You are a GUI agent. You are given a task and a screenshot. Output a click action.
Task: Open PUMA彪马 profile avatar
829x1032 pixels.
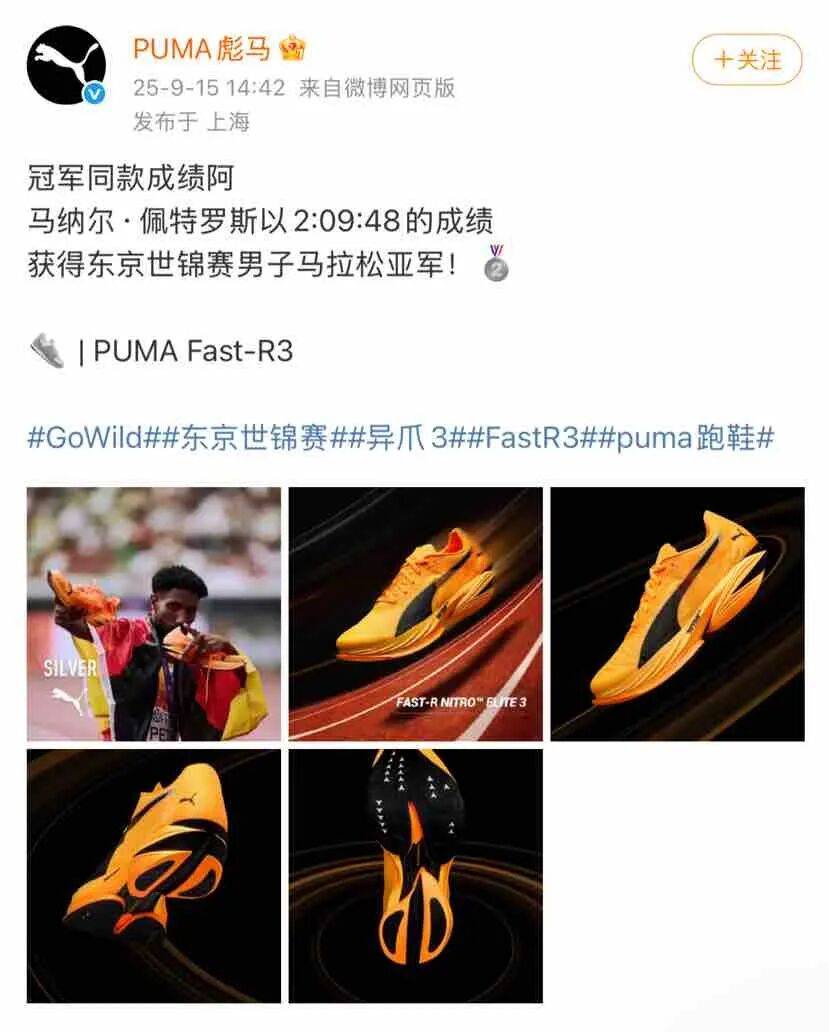[x=67, y=66]
